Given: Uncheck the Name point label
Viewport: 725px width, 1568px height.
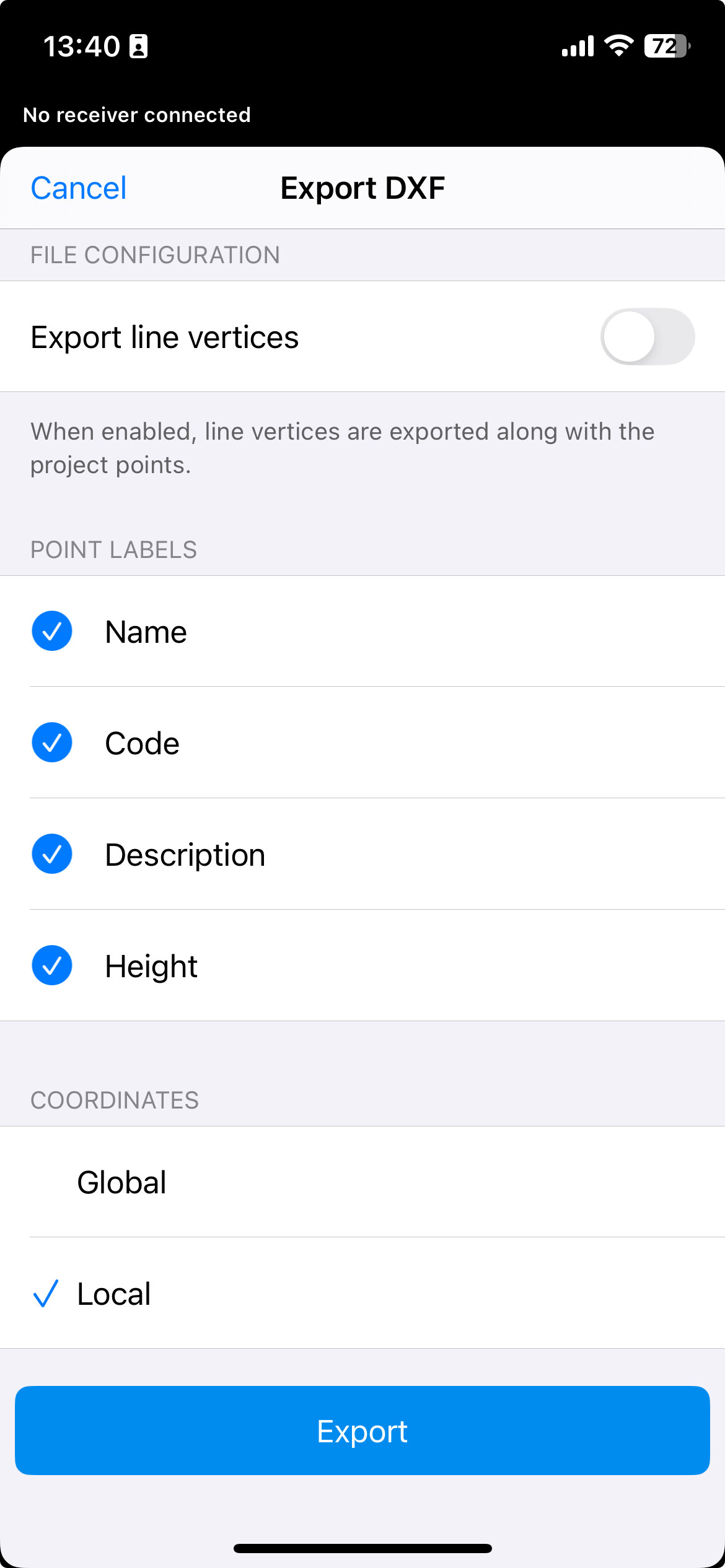Looking at the screenshot, I should click(362, 631).
